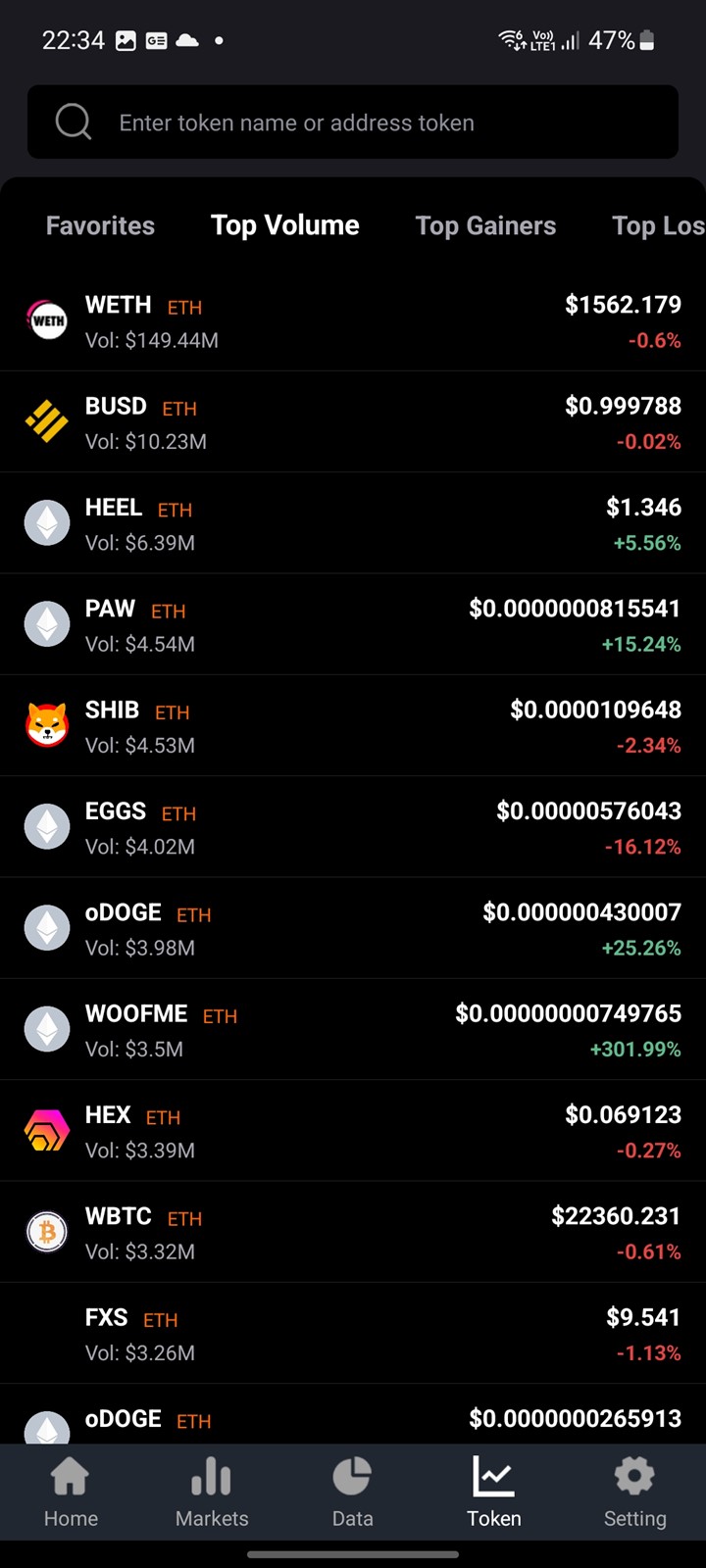Viewport: 706px width, 1568px height.
Task: View the WBTC token
Action: 353,1233
